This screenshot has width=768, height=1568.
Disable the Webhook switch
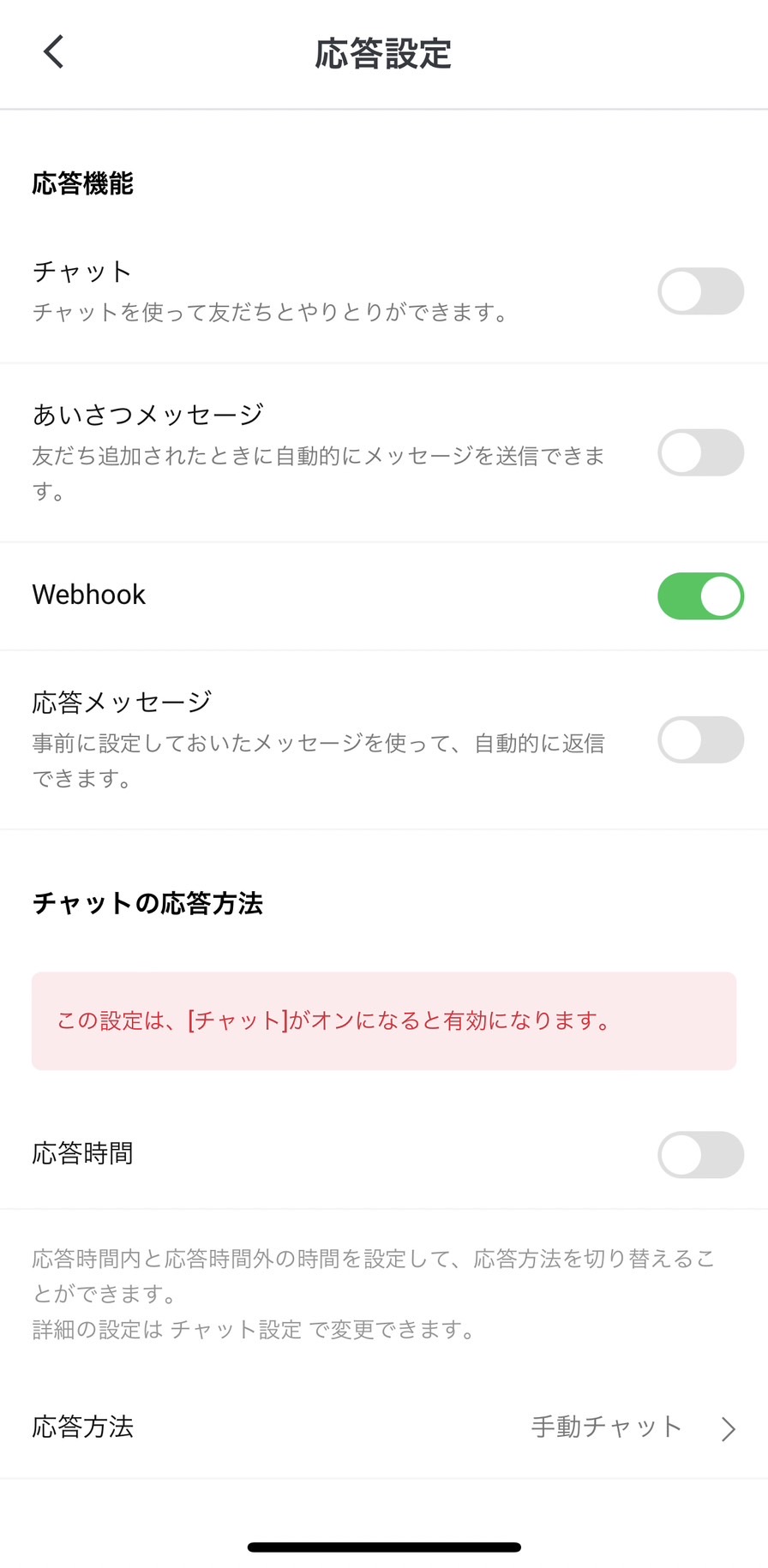(x=700, y=596)
